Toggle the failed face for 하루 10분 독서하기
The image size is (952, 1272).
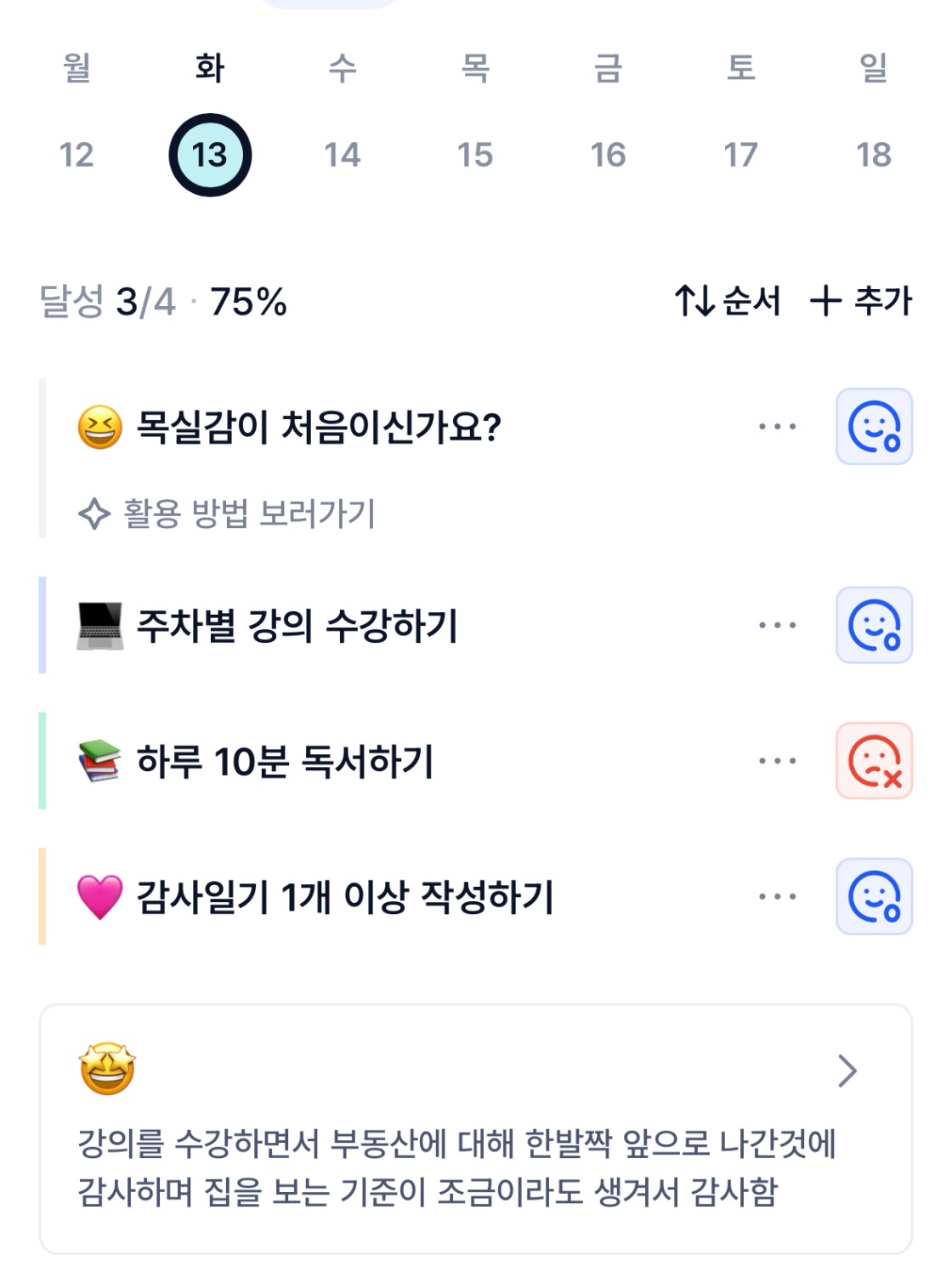pyautogui.click(x=874, y=761)
